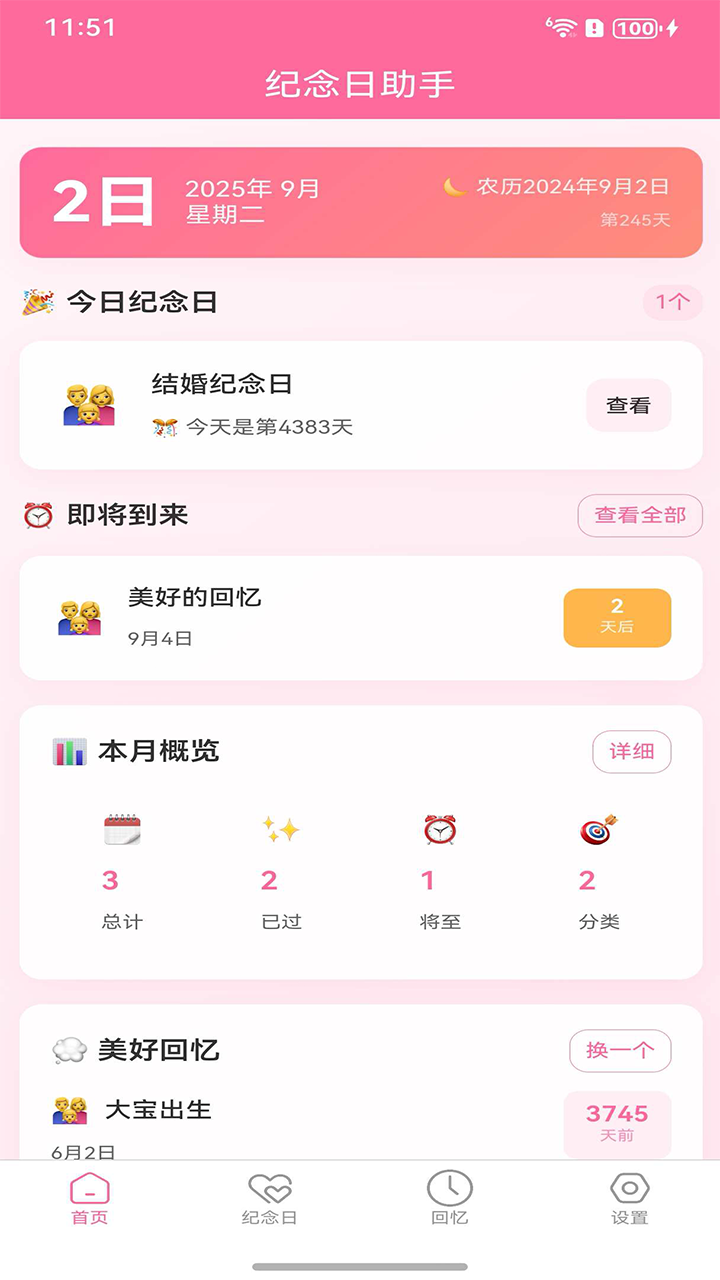Click the family emoji beside 结婚纪念日
The height and width of the screenshot is (1280, 720).
pyautogui.click(x=87, y=406)
